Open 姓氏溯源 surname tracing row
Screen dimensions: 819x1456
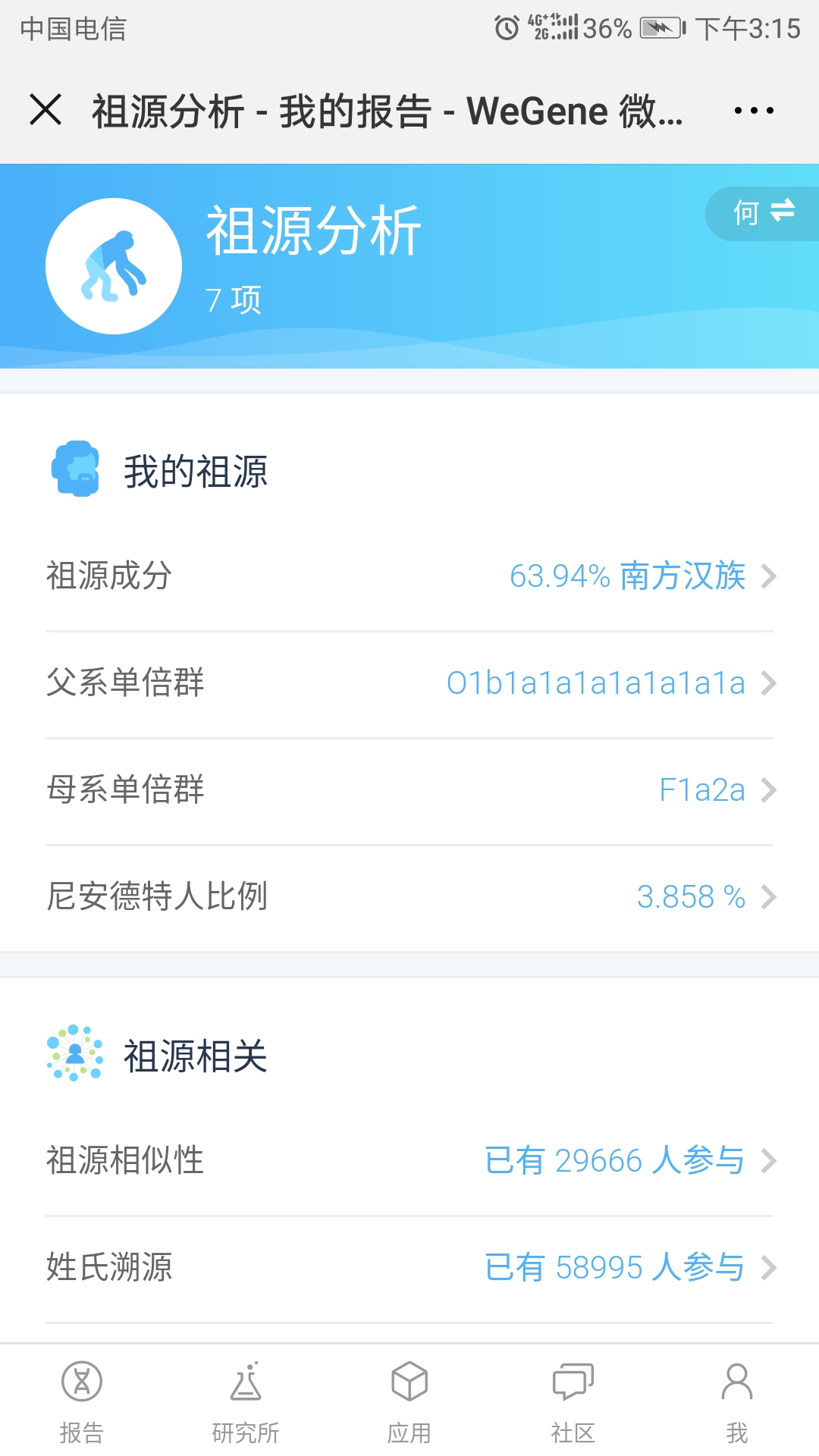(409, 1268)
